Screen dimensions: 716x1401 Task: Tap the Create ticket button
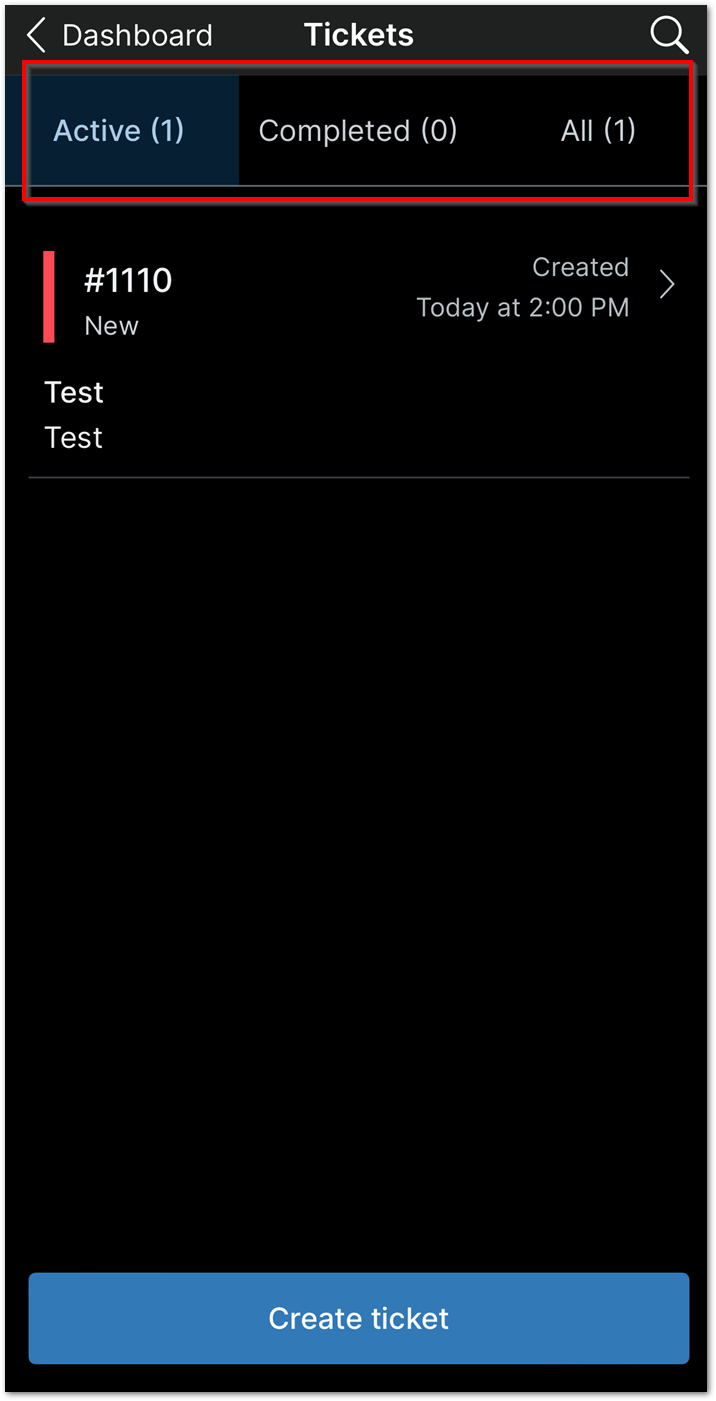click(x=358, y=1317)
